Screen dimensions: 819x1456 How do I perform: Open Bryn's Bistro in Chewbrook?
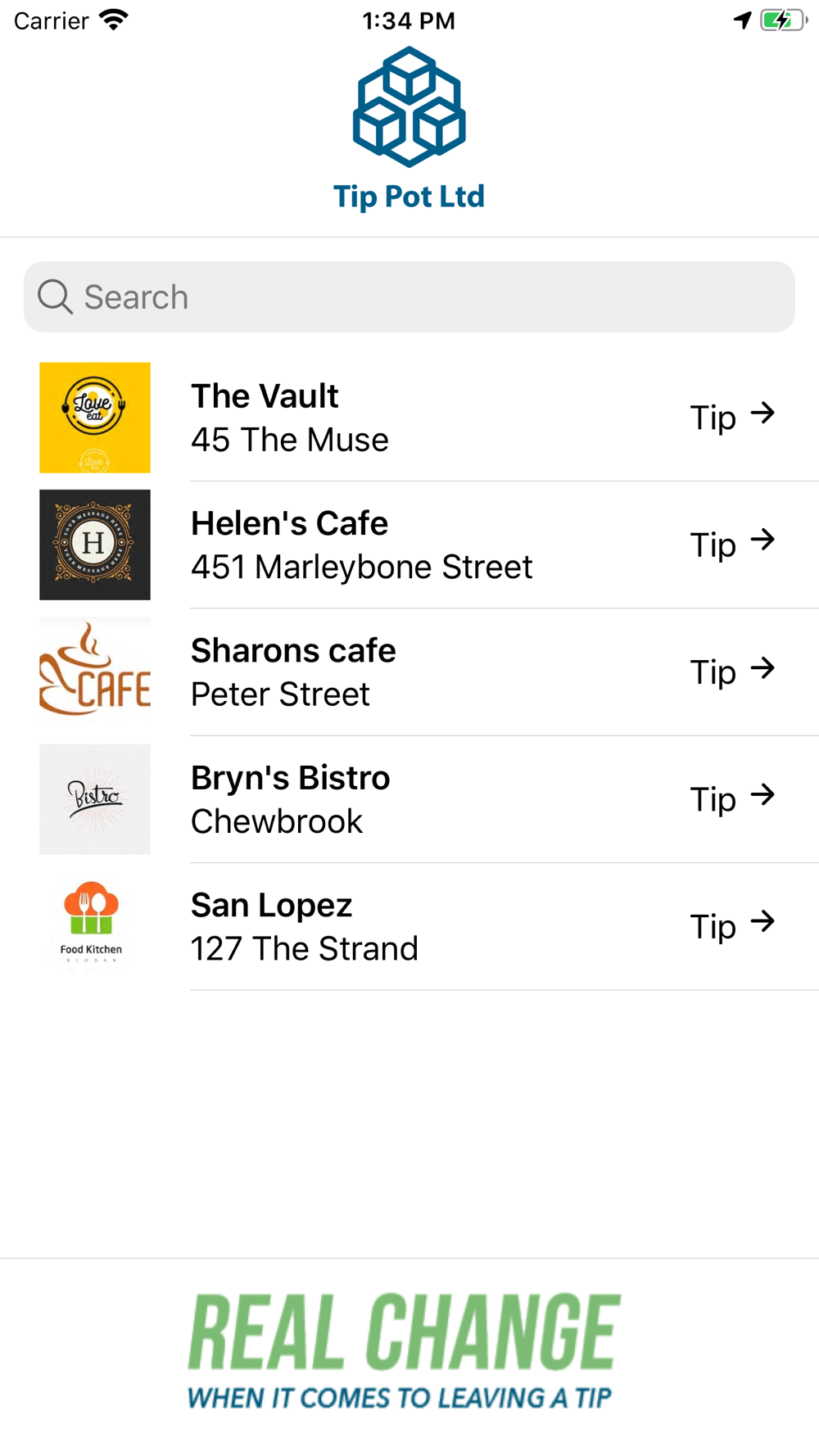click(x=409, y=799)
